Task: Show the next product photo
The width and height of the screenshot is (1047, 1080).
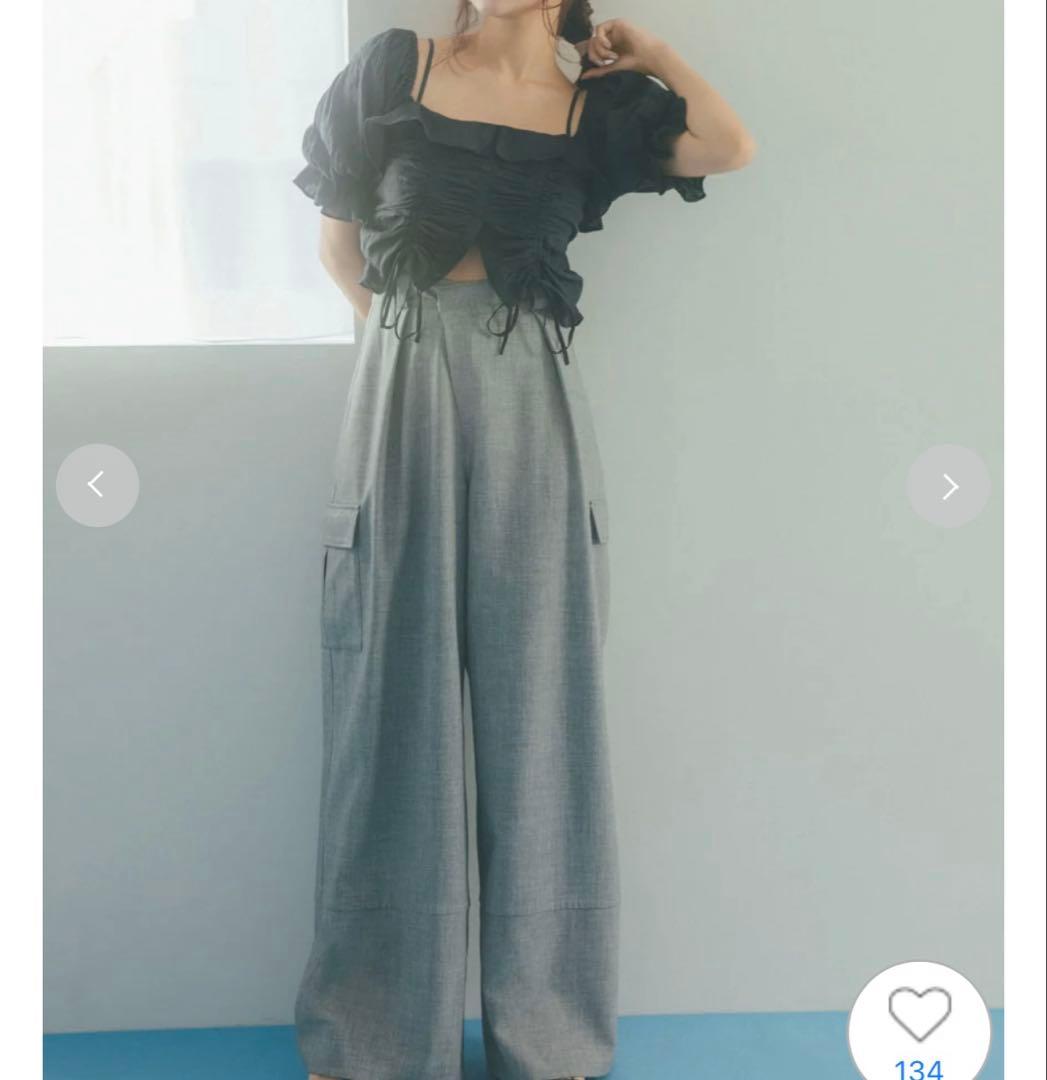Action: pyautogui.click(x=948, y=486)
